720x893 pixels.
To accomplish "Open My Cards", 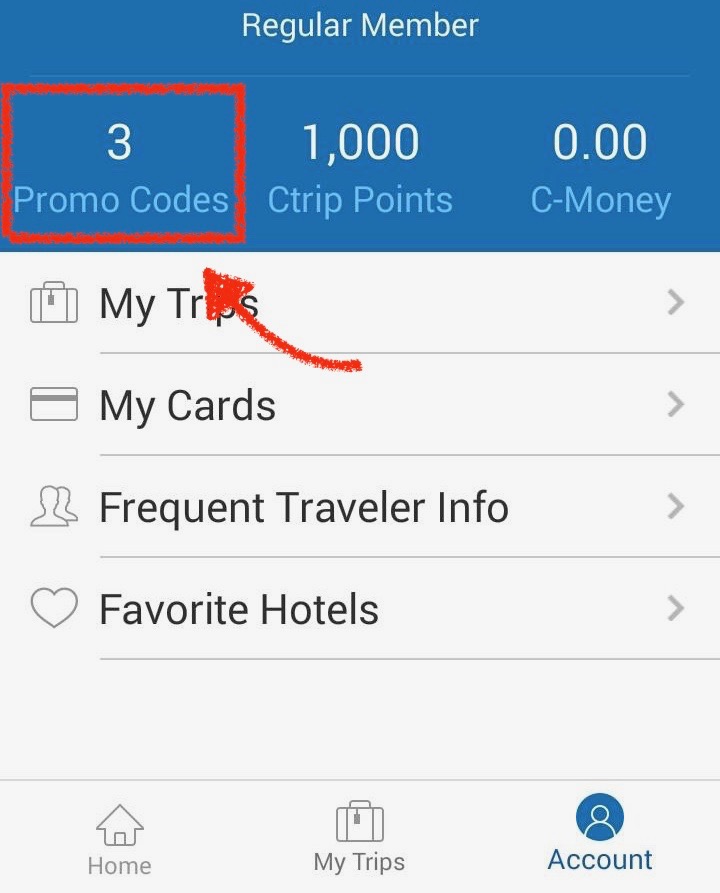I will [360, 405].
